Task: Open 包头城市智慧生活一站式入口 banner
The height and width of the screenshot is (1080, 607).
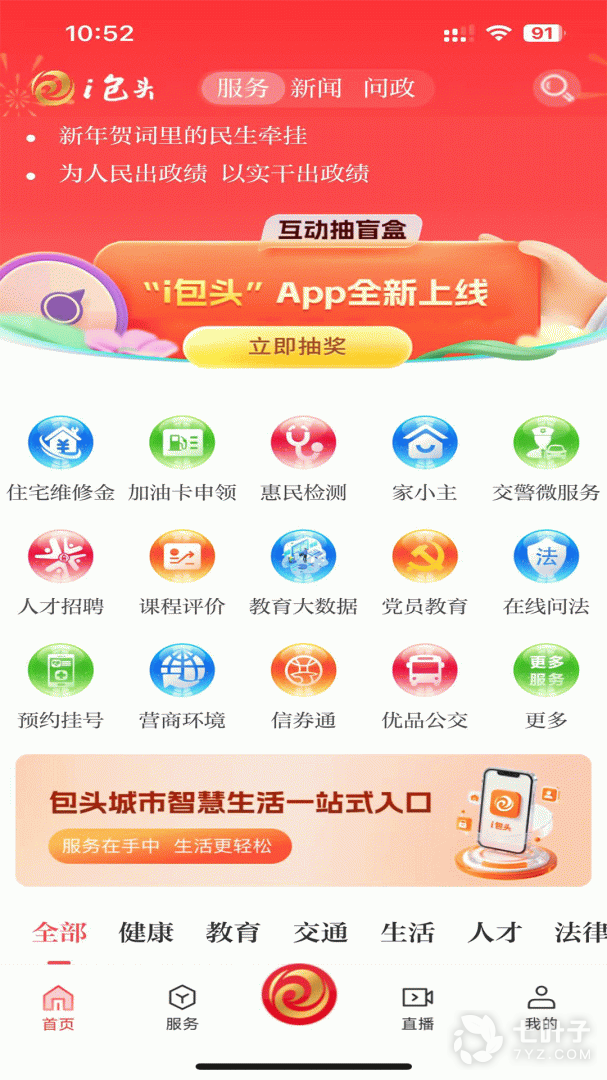Action: 303,820
